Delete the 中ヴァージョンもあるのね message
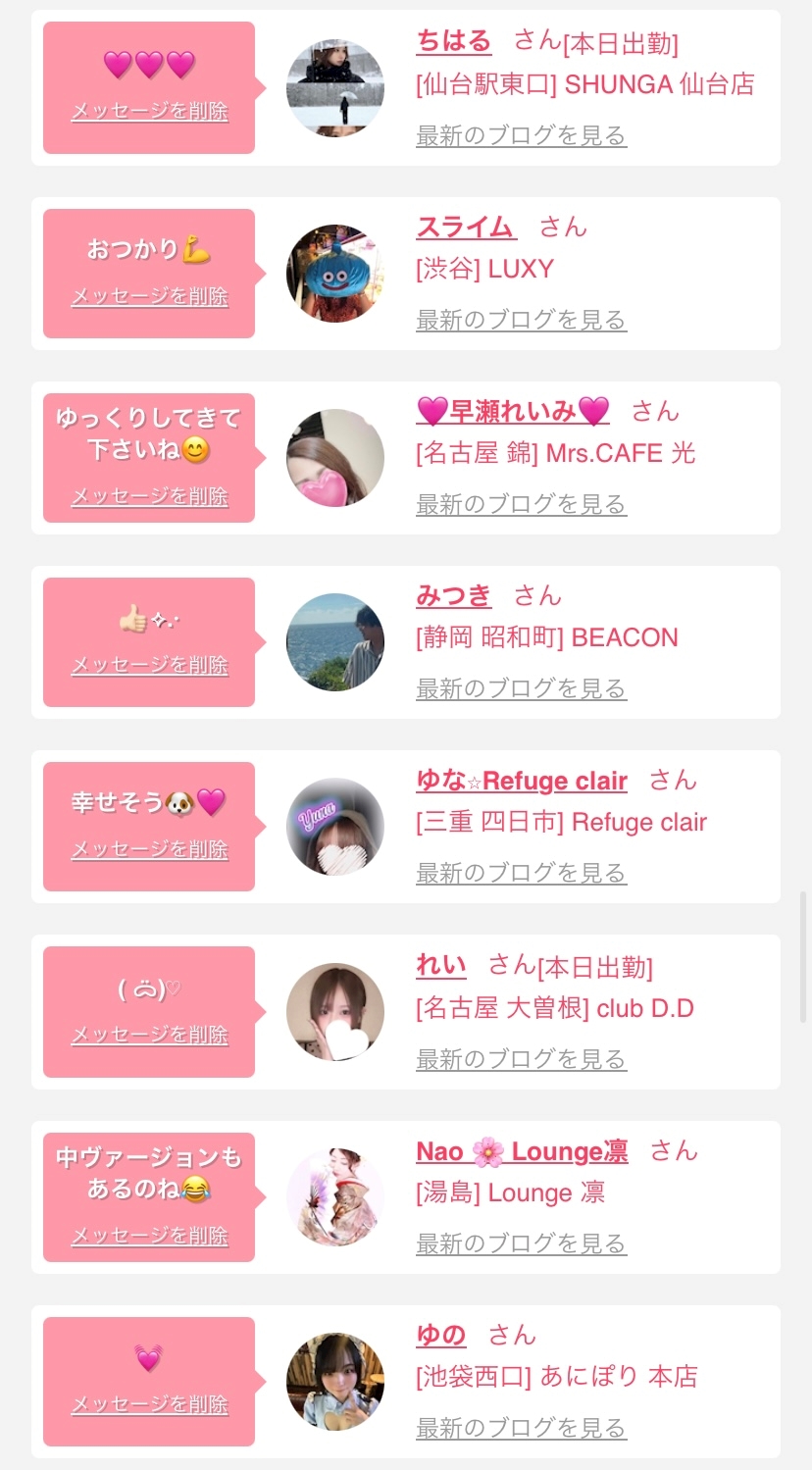Screen dimensions: 812x1470 pyautogui.click(x=149, y=1236)
